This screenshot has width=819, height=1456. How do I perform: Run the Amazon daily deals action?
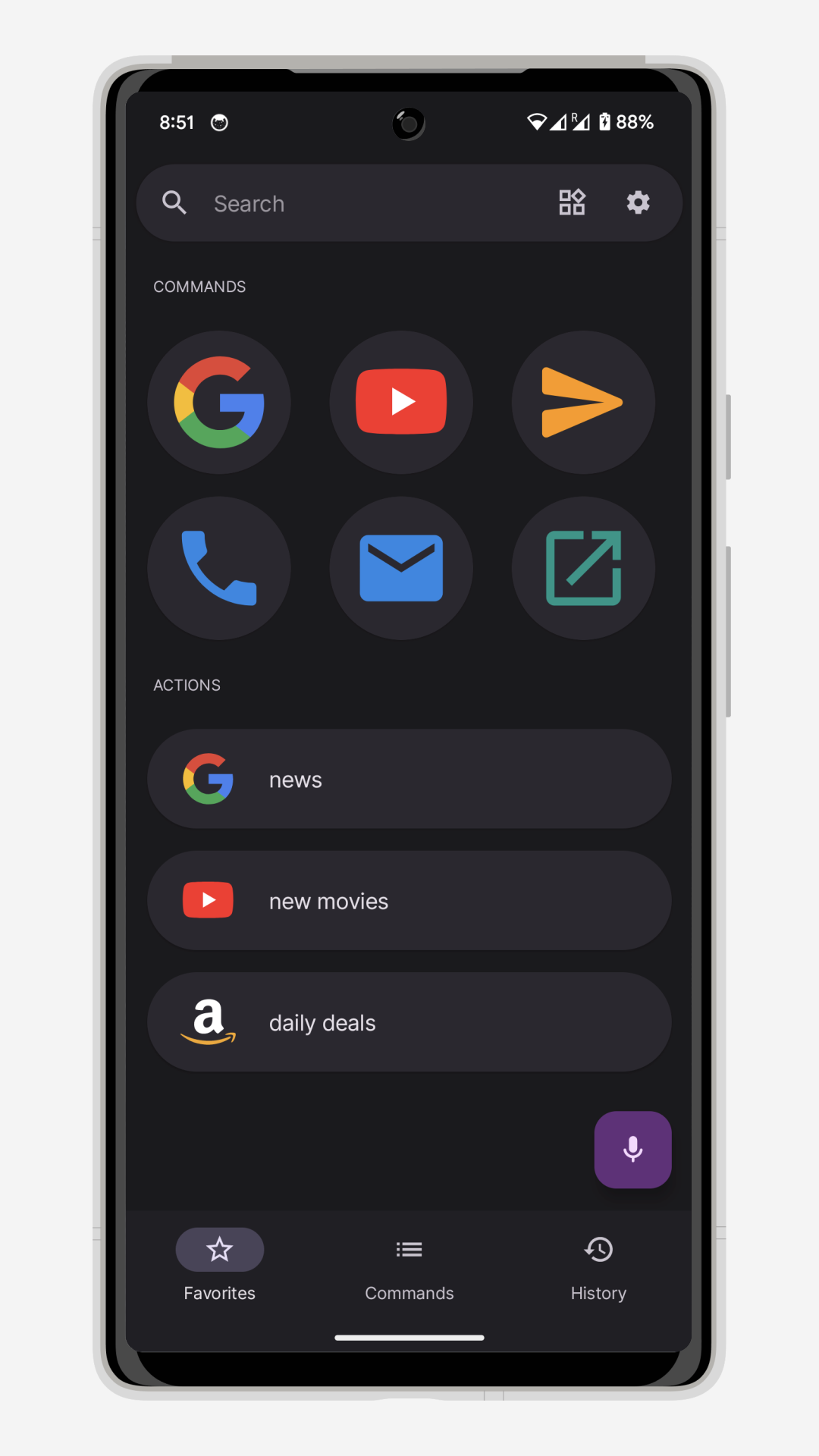pyautogui.click(x=409, y=1021)
